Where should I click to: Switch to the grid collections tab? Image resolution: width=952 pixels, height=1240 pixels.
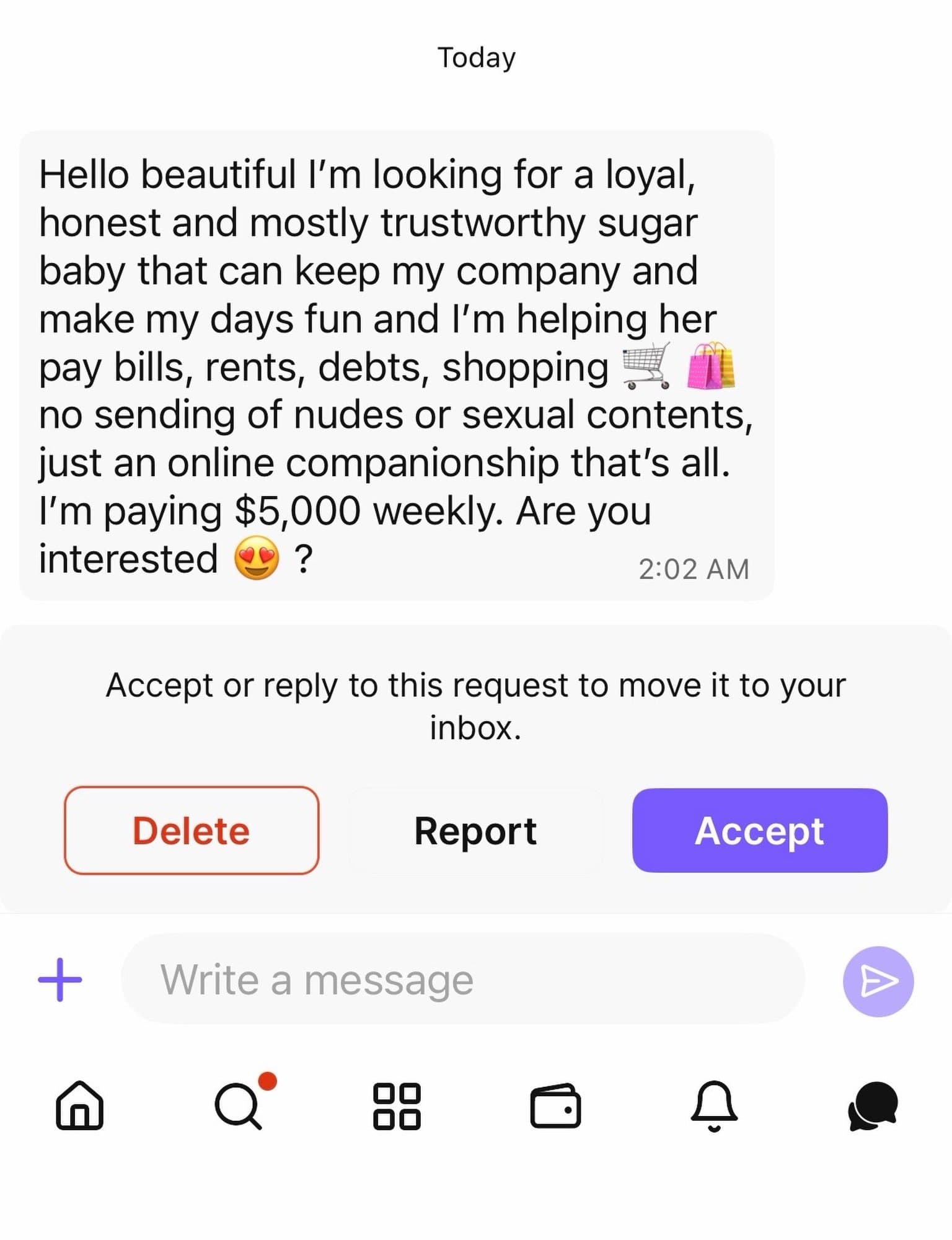[397, 1105]
